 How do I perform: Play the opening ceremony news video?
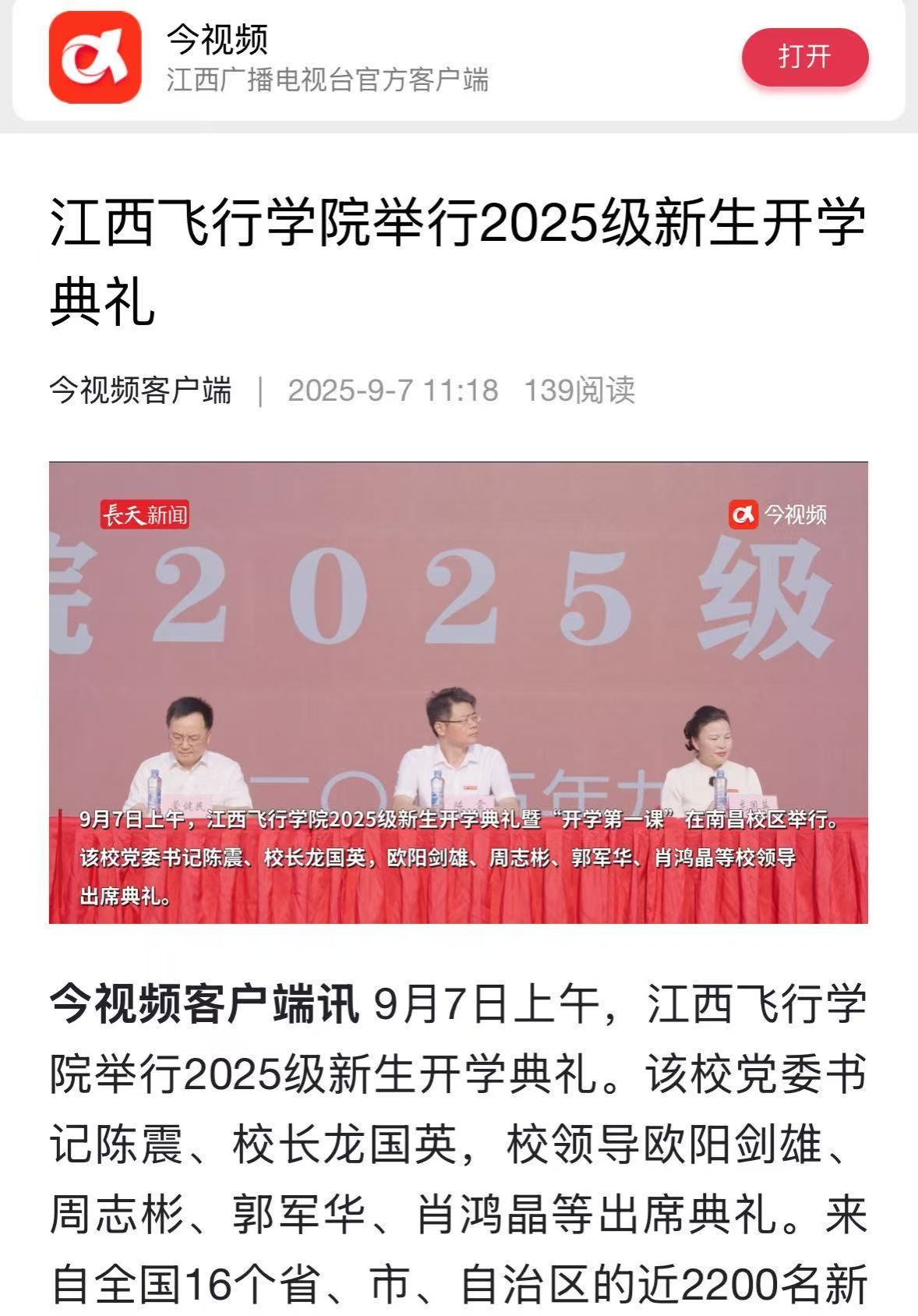point(458,692)
